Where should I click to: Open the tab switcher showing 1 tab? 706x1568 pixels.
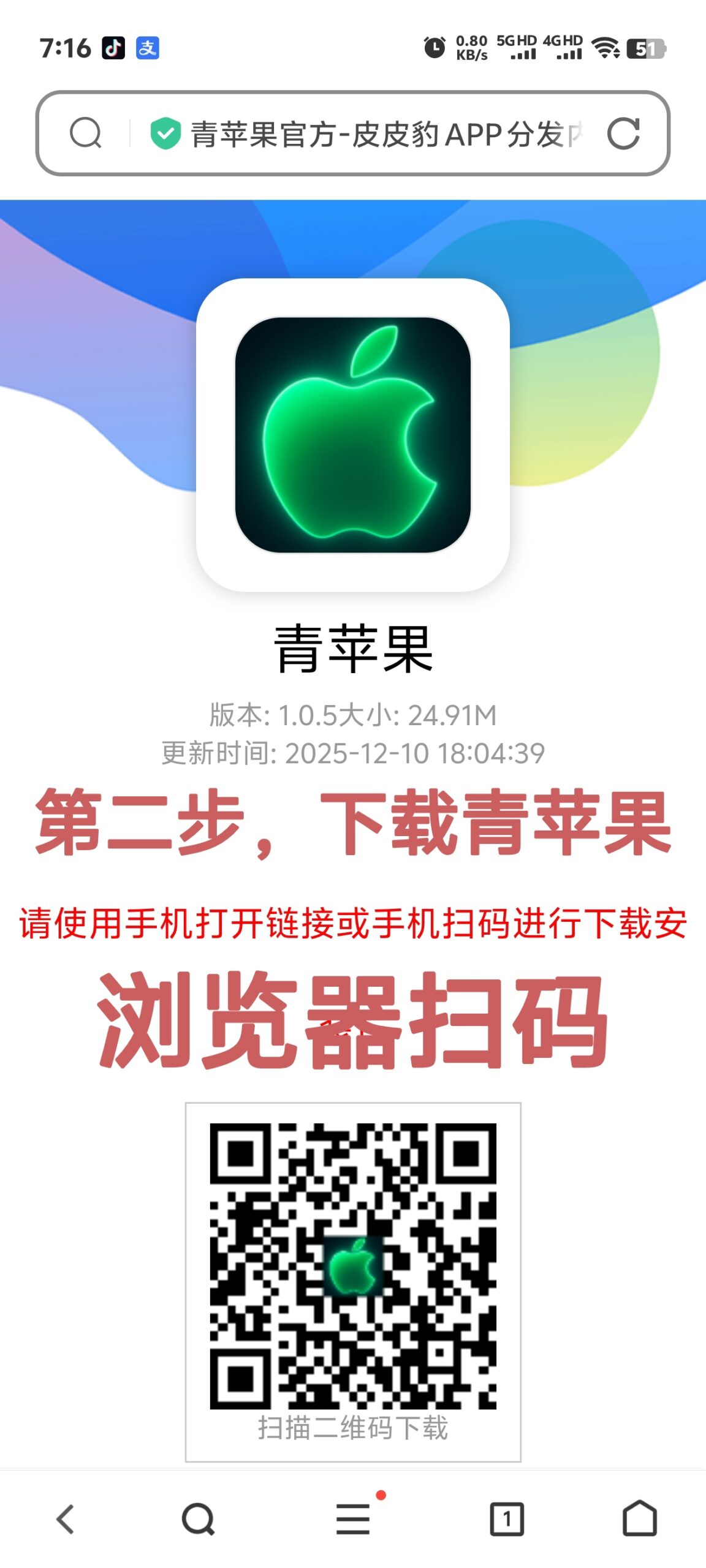click(x=507, y=1519)
